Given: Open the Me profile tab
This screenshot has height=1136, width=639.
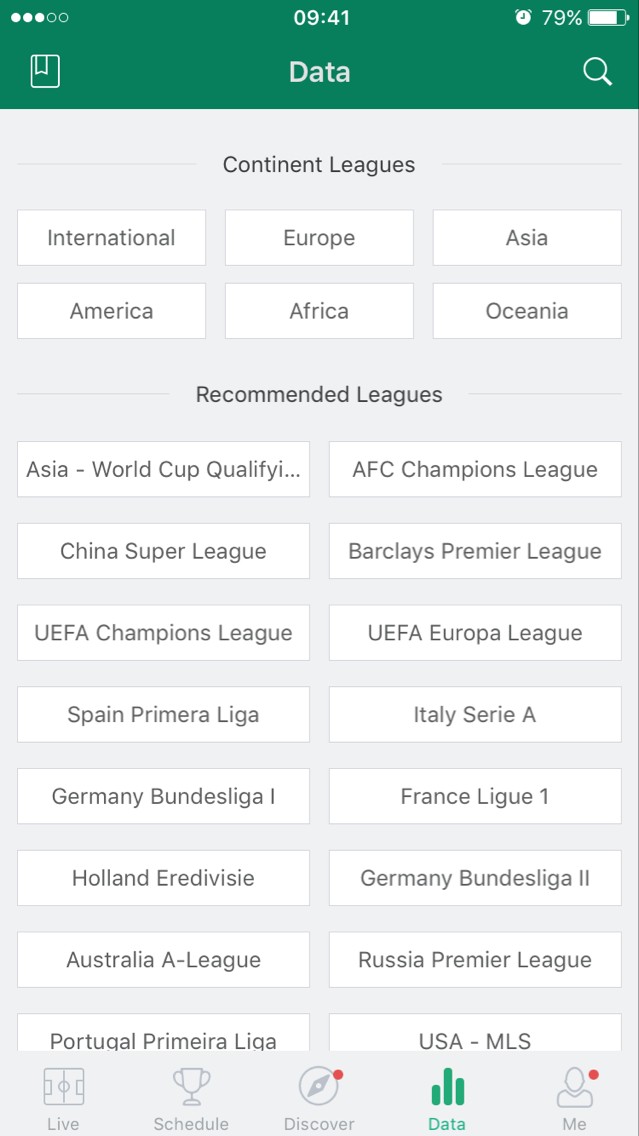Looking at the screenshot, I should pyautogui.click(x=575, y=1099).
